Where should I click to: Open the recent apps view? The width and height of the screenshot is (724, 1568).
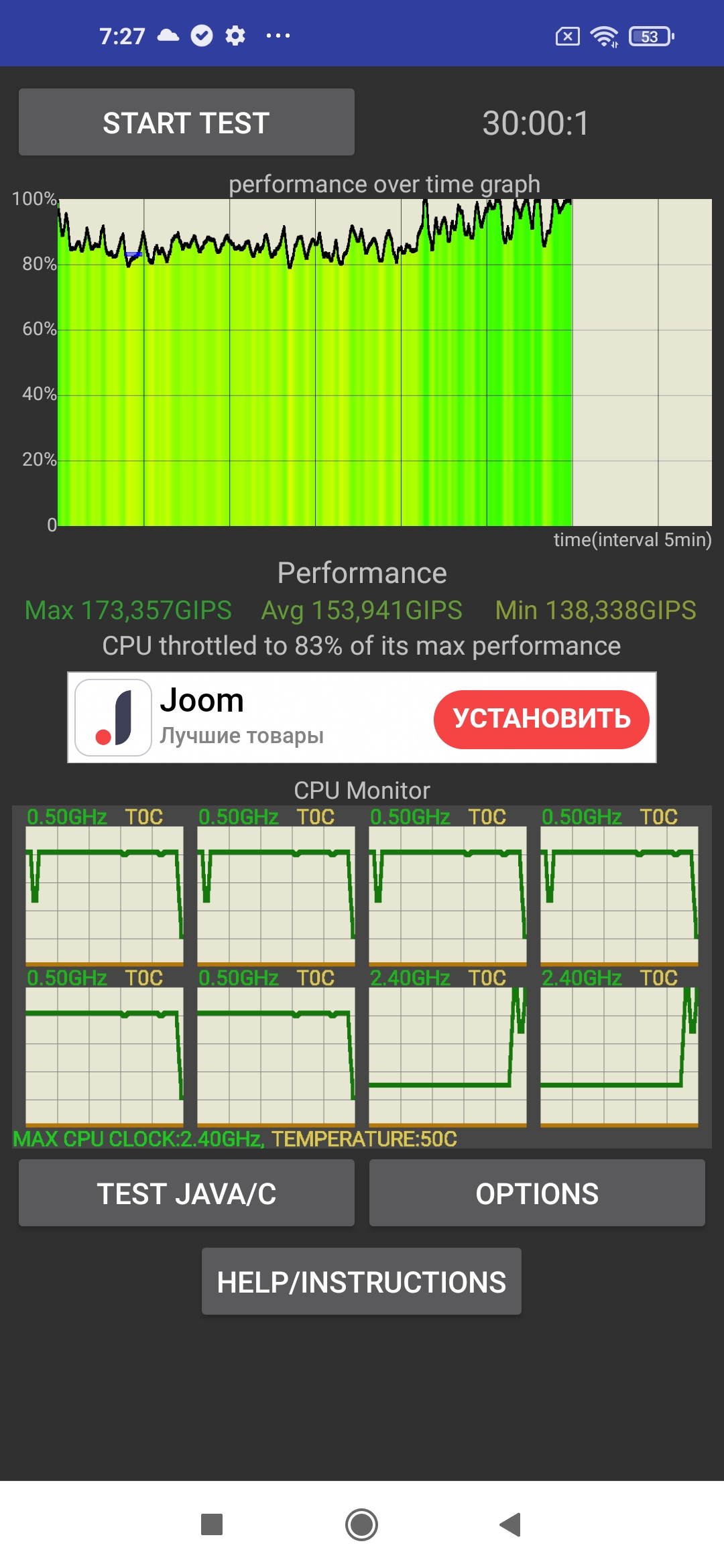[212, 1524]
